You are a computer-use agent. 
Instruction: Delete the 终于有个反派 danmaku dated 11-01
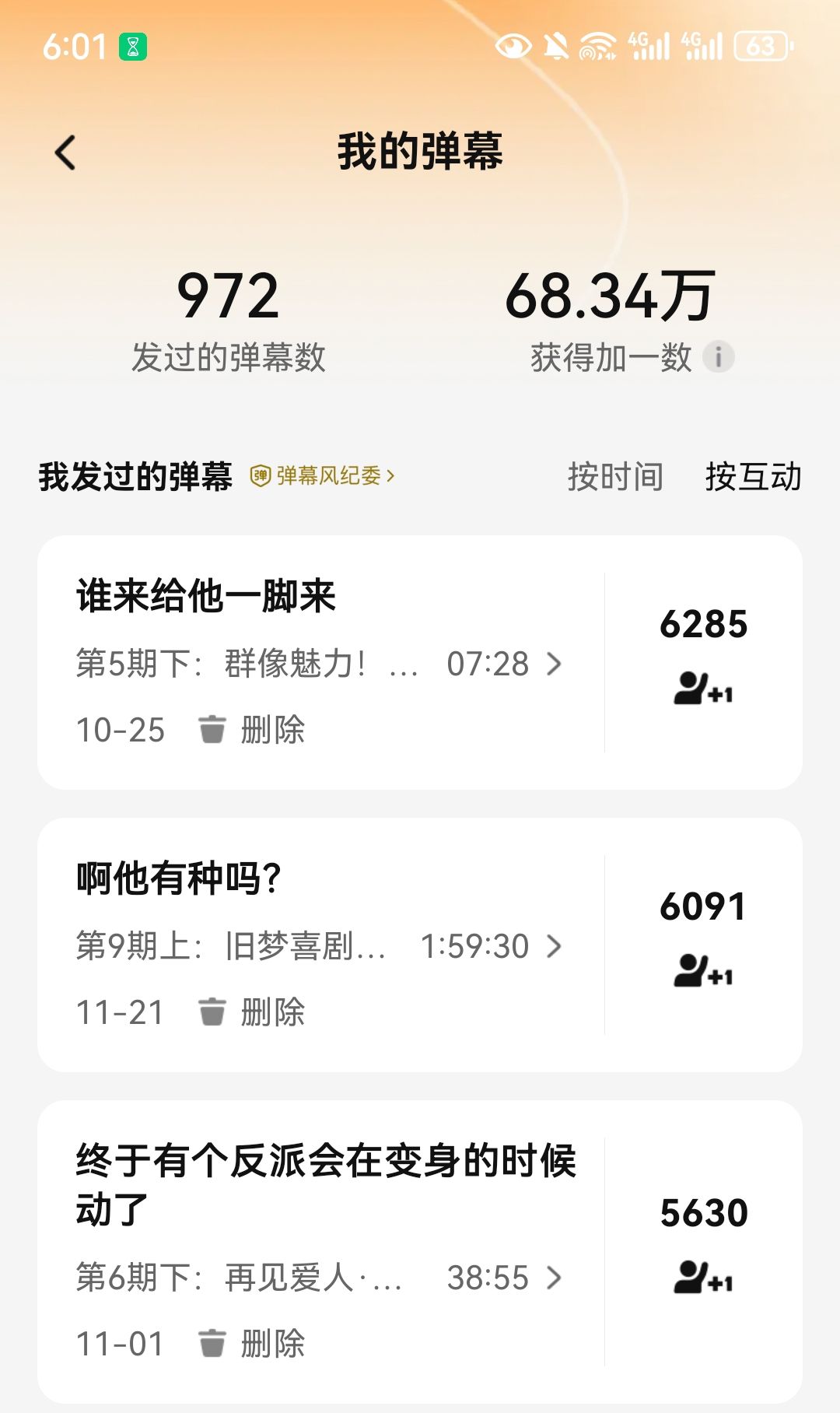(252, 1344)
